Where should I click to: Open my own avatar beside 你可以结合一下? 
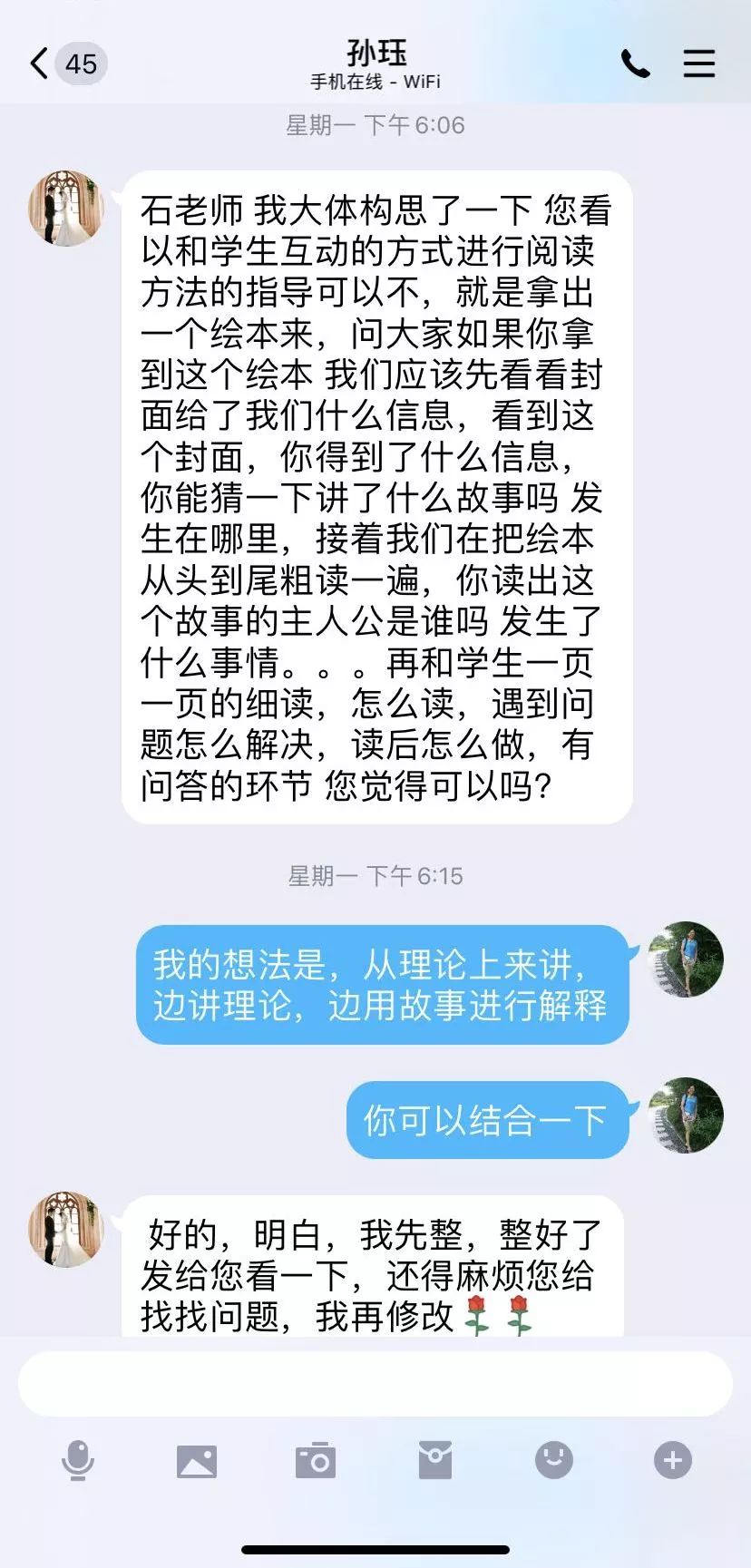click(686, 1115)
